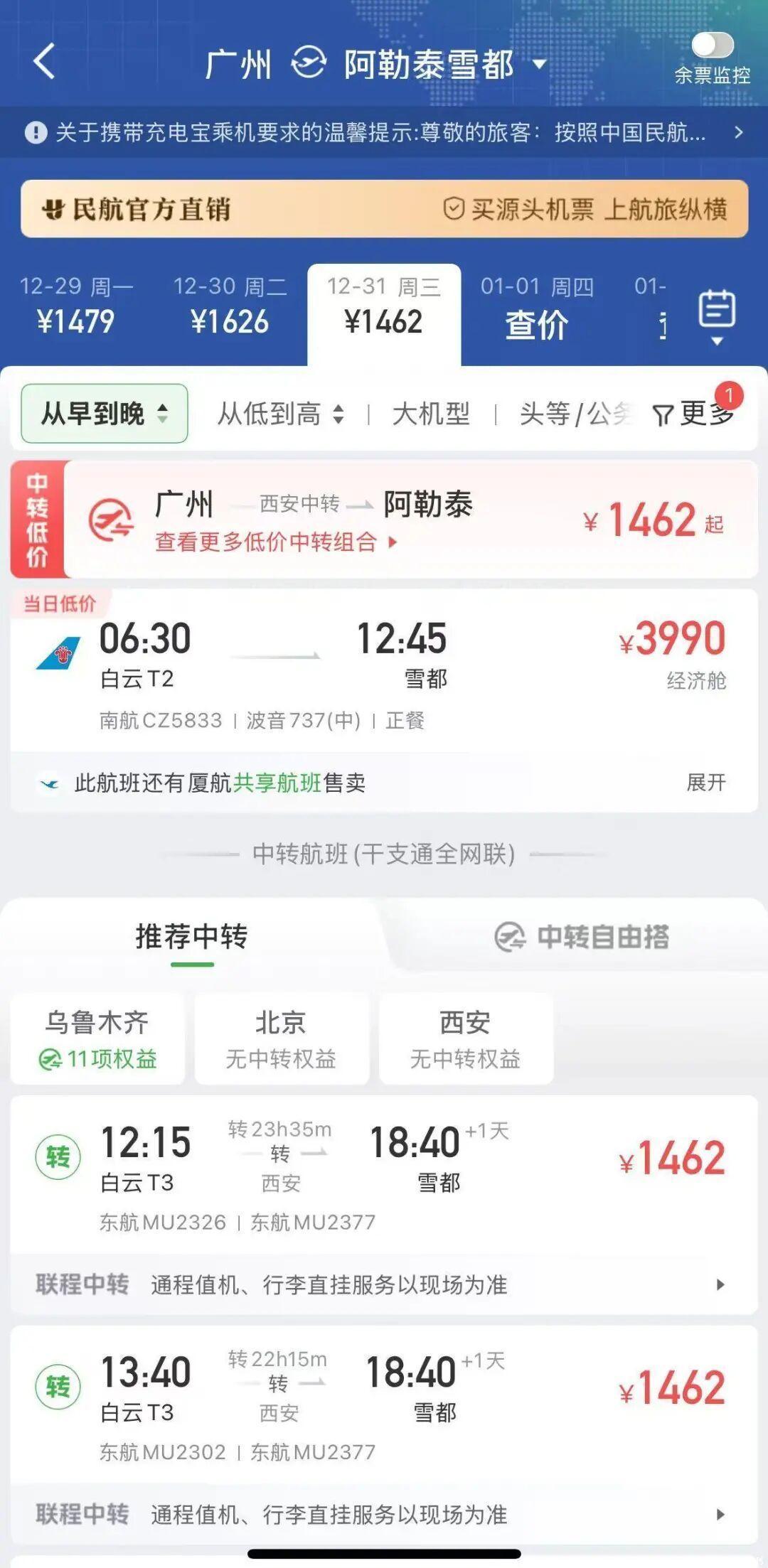Select date 12-30 周二
The image size is (768, 1568).
pos(230,306)
